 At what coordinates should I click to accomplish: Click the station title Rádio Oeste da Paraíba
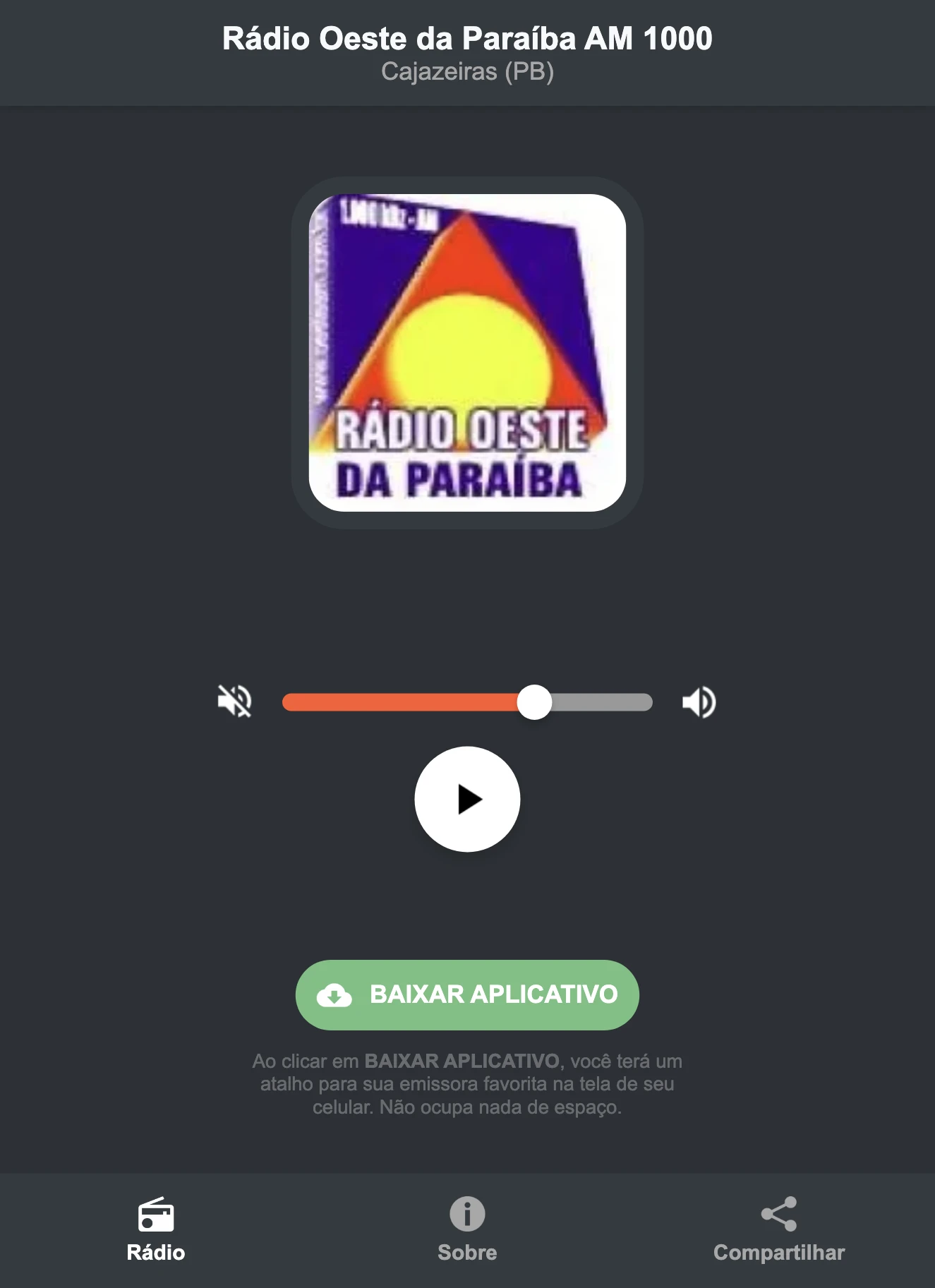pos(467,40)
